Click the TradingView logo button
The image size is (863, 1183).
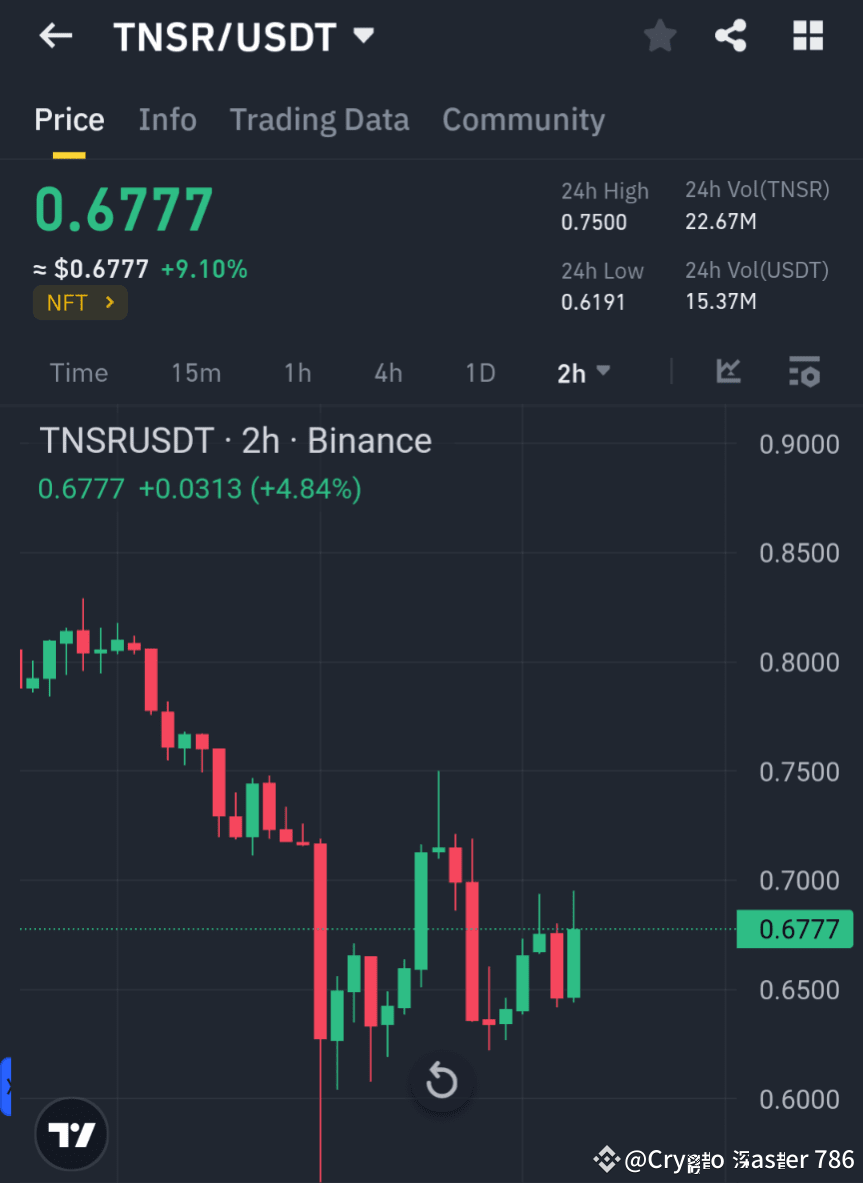tap(70, 1133)
